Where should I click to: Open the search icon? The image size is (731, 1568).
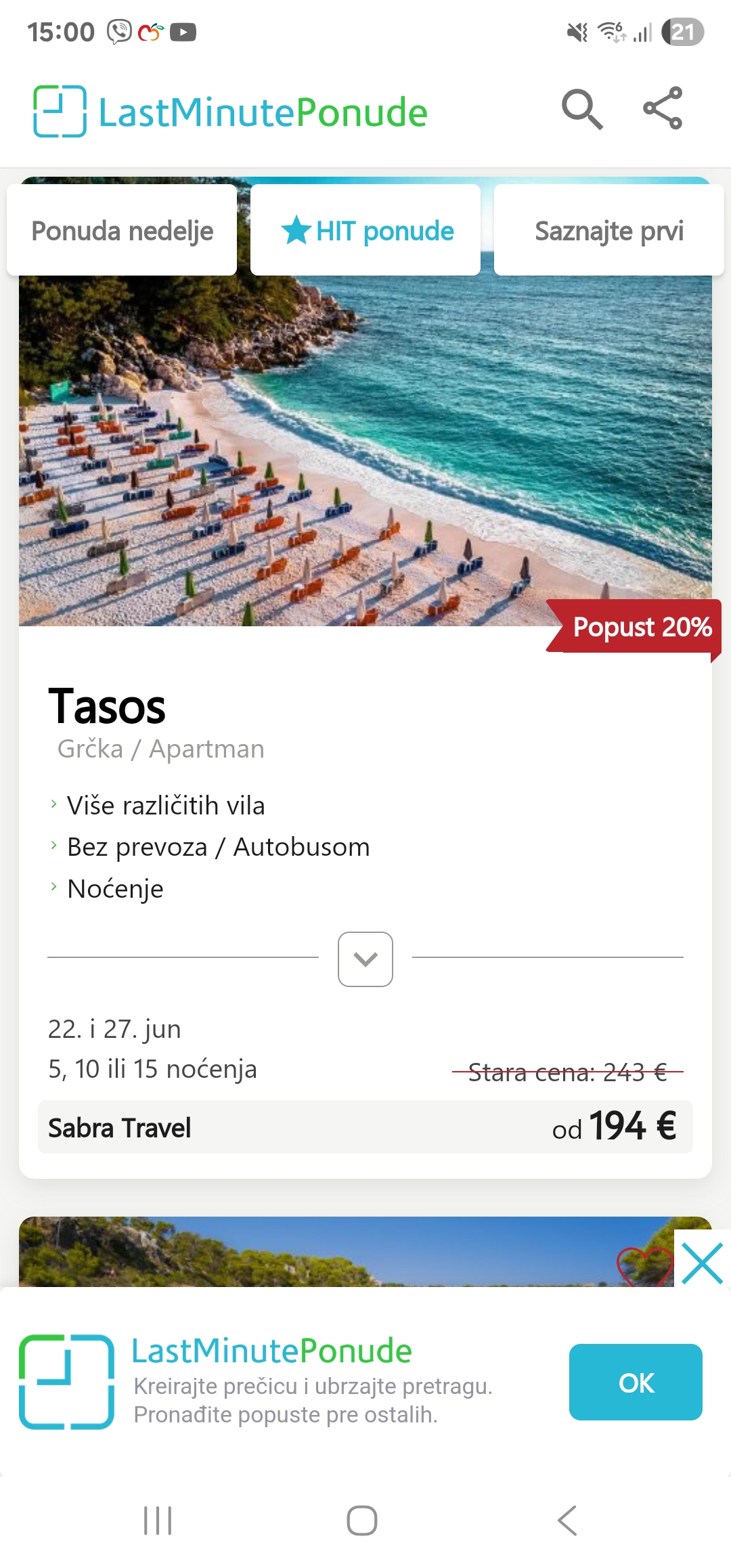tap(582, 109)
